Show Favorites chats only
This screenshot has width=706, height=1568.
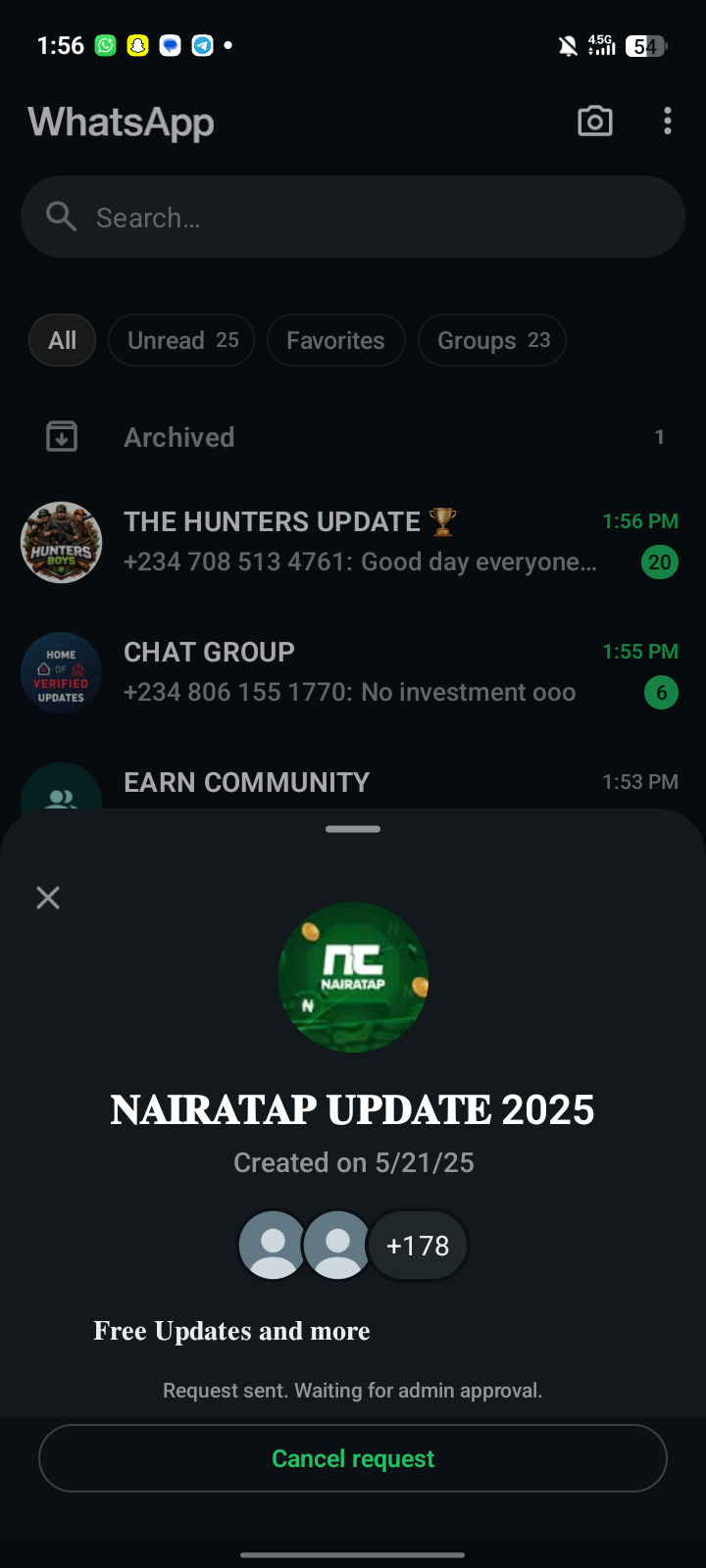(335, 340)
